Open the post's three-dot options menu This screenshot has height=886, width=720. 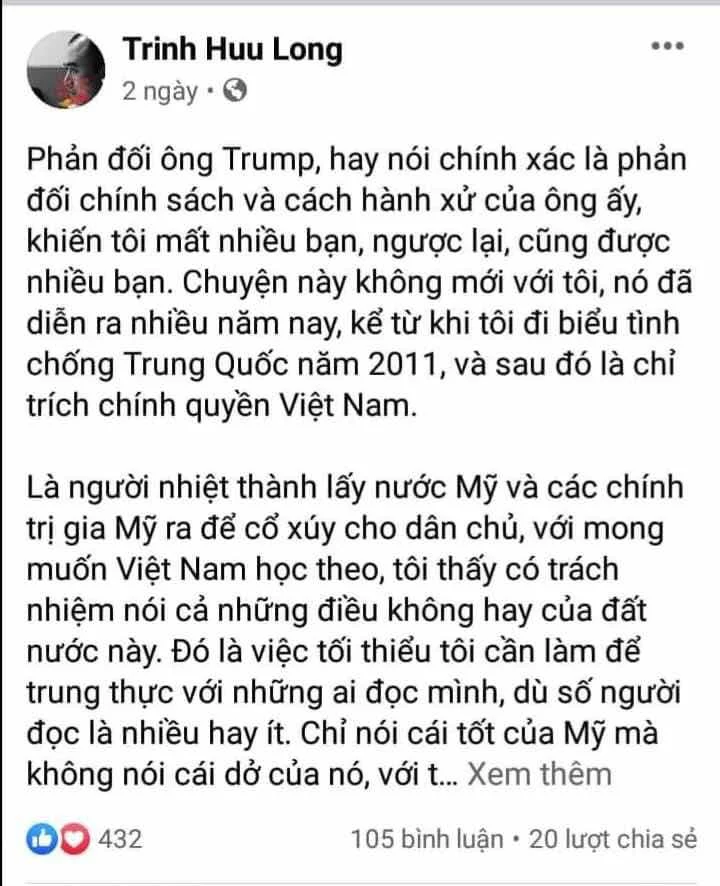667,46
